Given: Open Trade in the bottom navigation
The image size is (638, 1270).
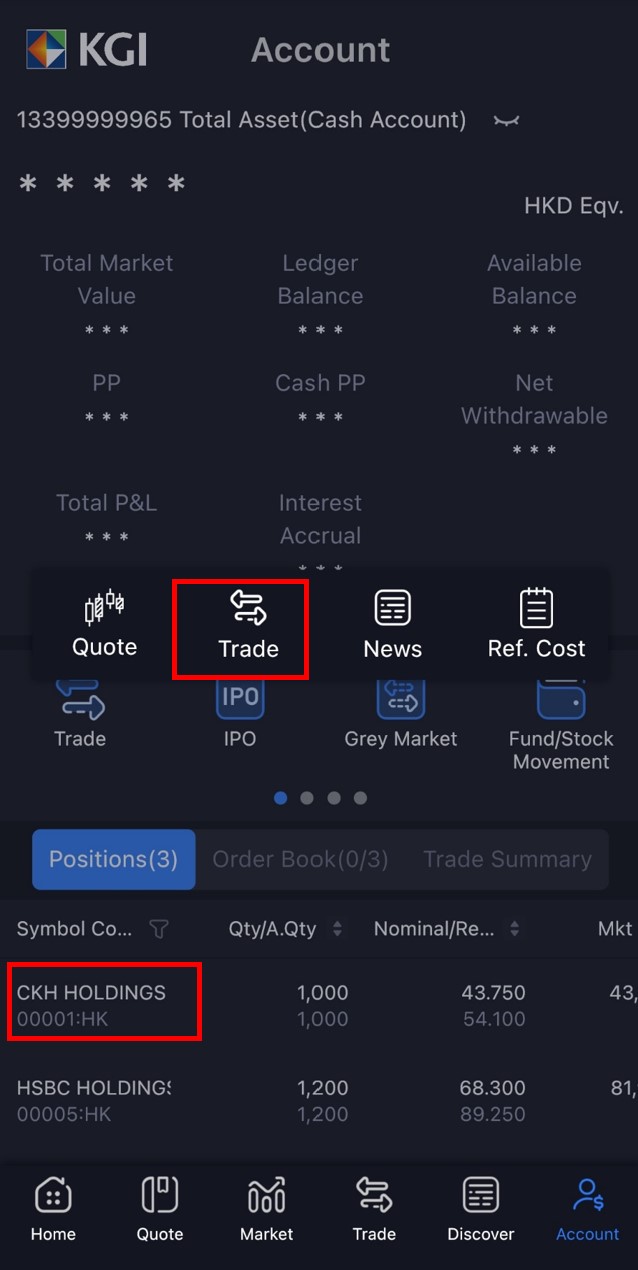Looking at the screenshot, I should coord(373,1208).
